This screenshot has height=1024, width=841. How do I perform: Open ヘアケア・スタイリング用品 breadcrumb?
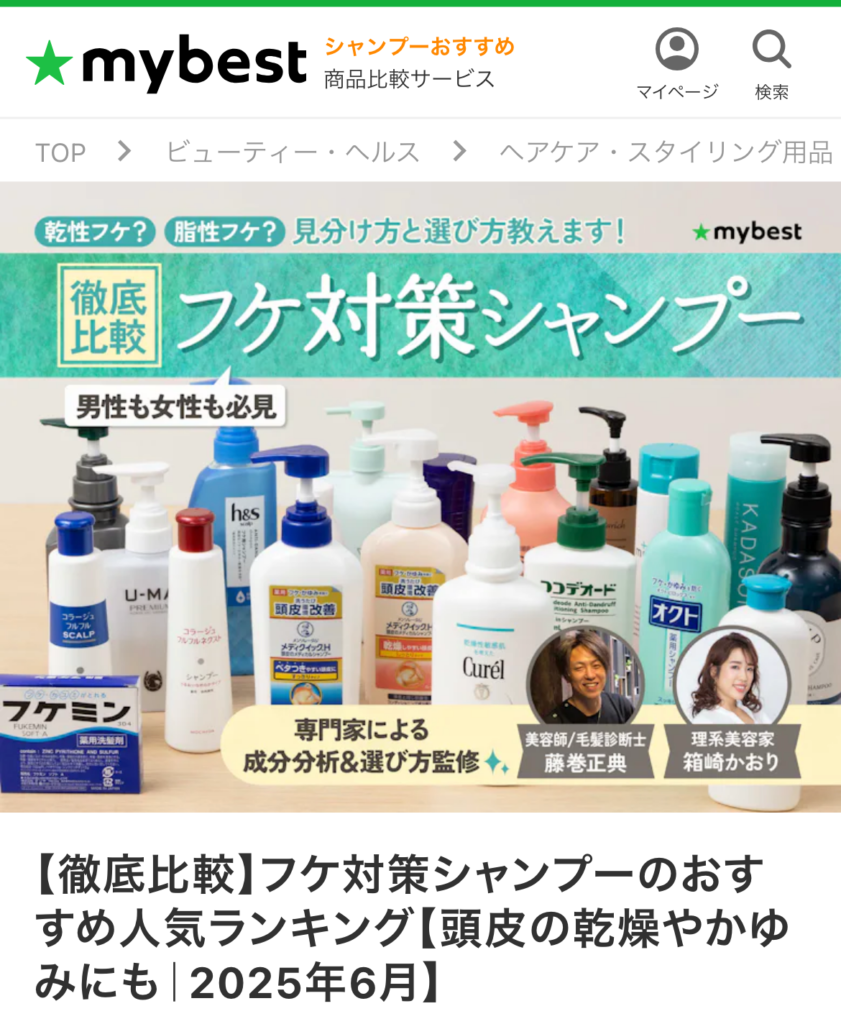point(666,152)
